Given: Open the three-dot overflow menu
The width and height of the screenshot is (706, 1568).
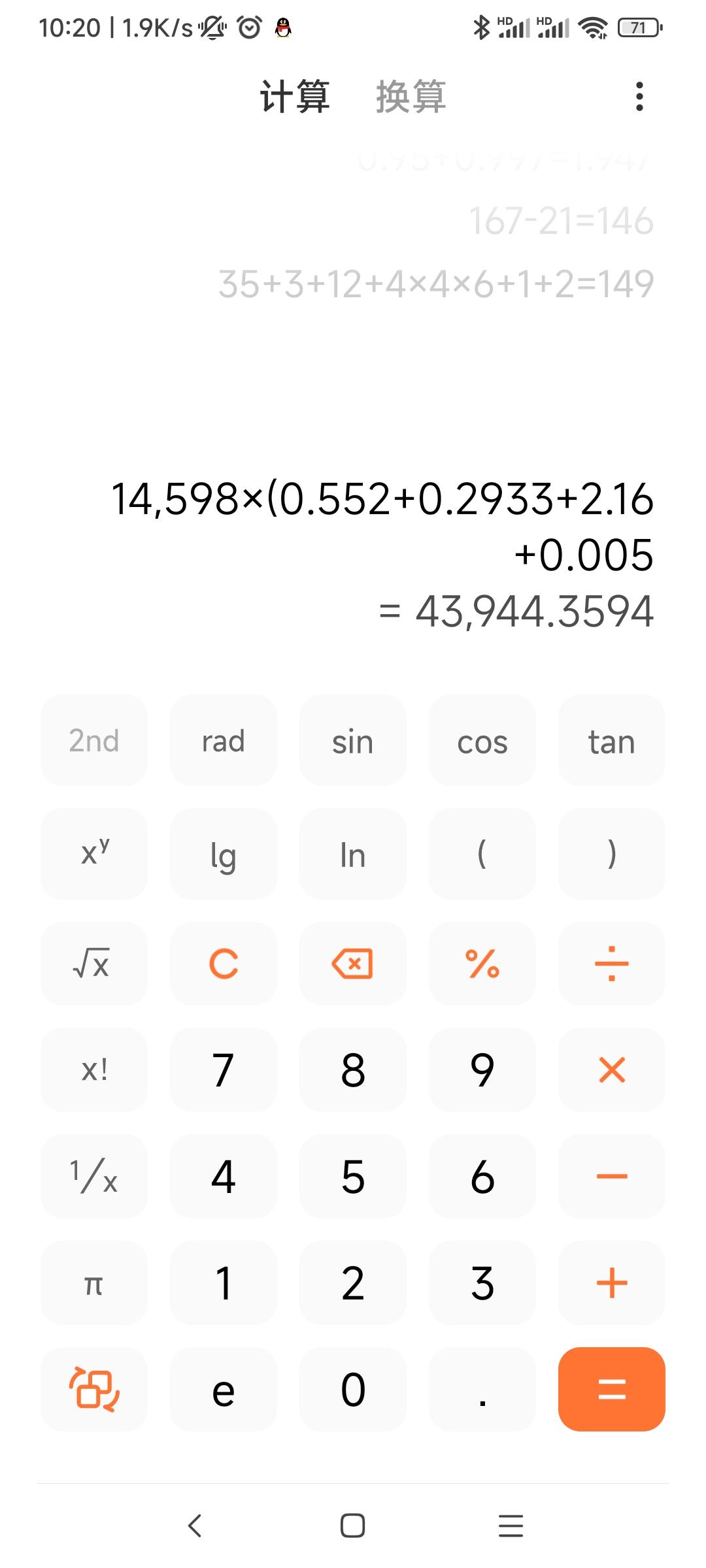Looking at the screenshot, I should (x=639, y=97).
